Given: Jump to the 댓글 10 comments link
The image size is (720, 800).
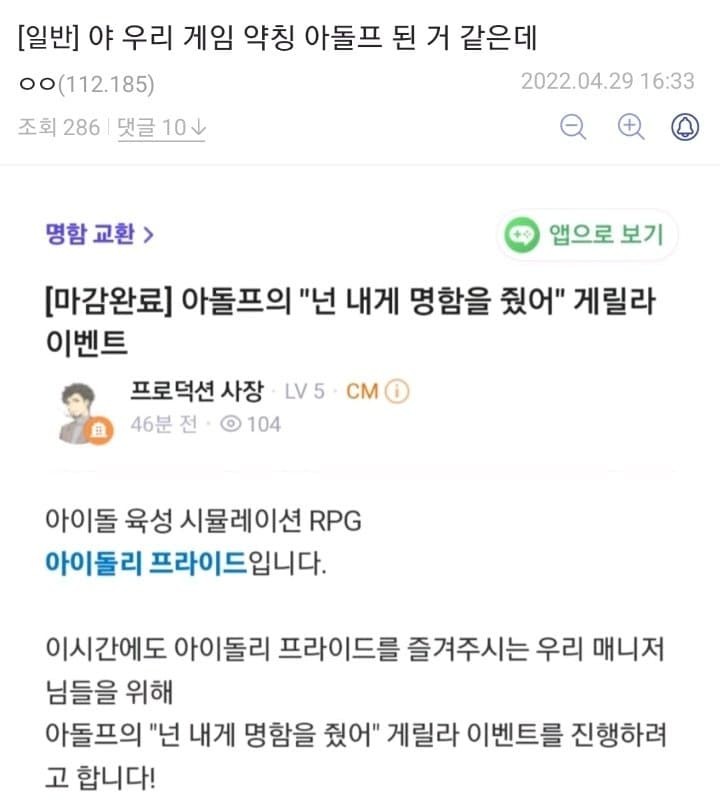Looking at the screenshot, I should tap(160, 127).
